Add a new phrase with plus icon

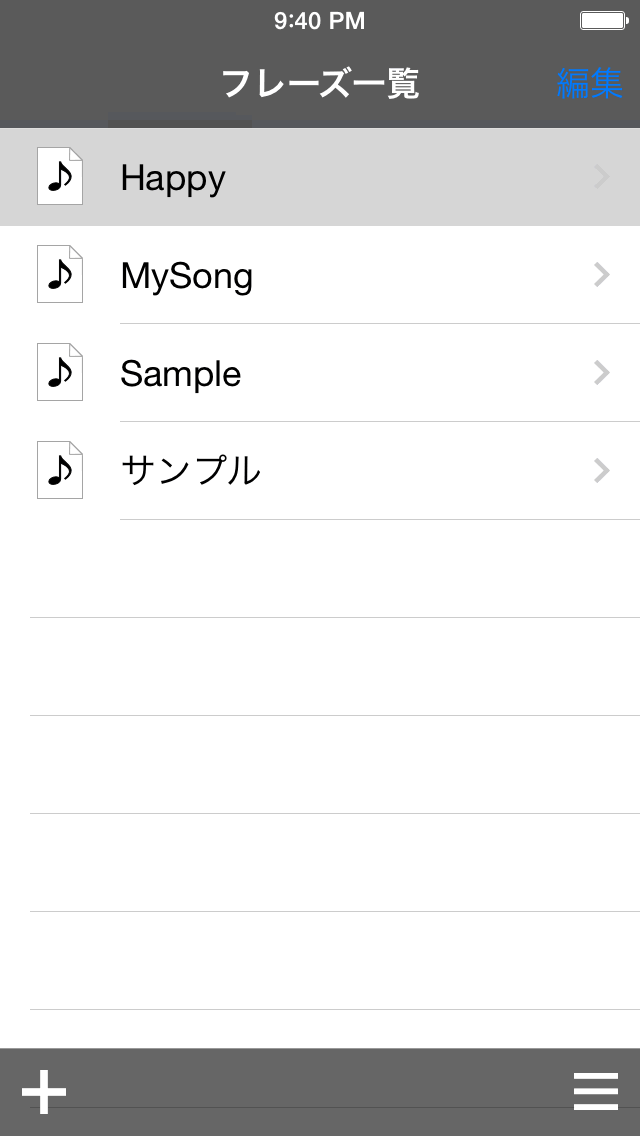coord(44,1091)
